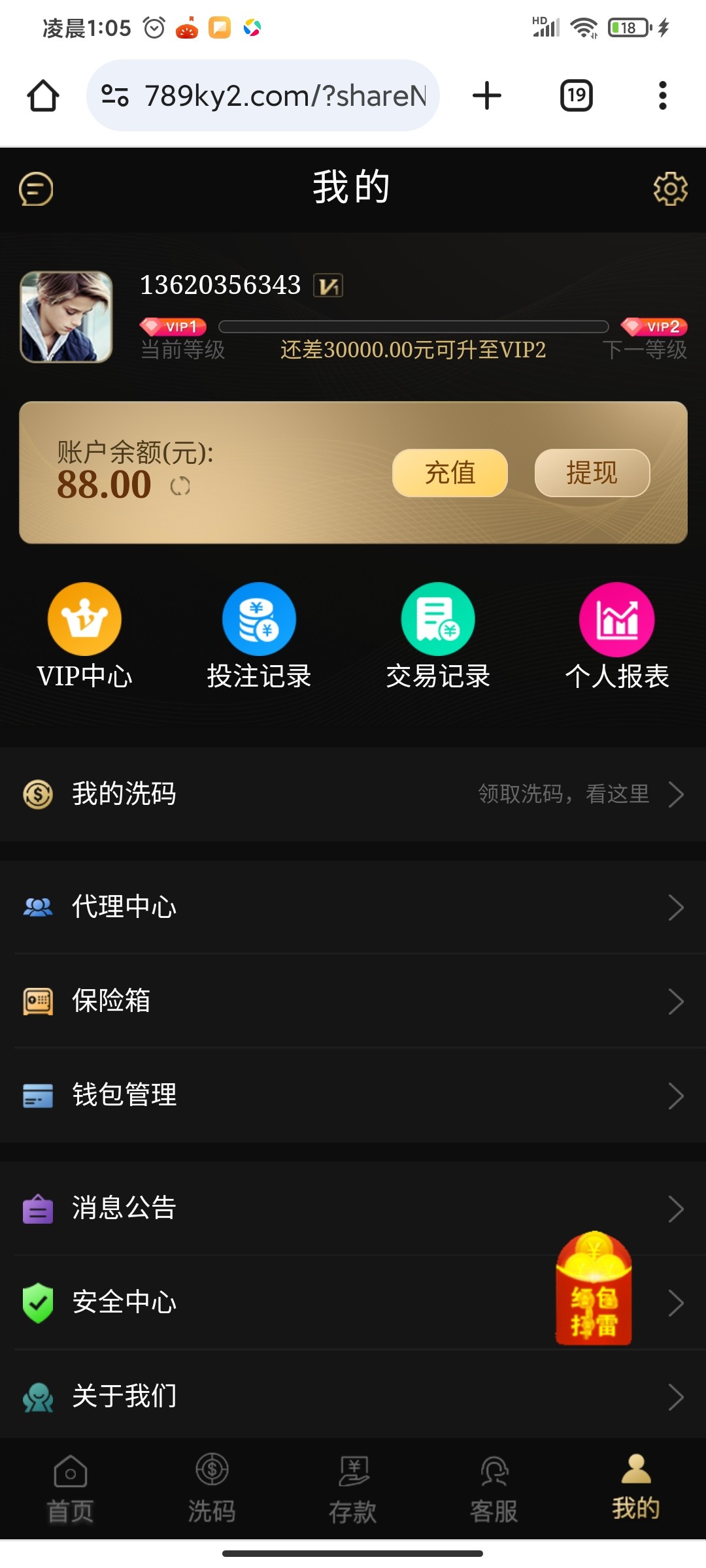Open 钱包管理 wallet management

[353, 1095]
